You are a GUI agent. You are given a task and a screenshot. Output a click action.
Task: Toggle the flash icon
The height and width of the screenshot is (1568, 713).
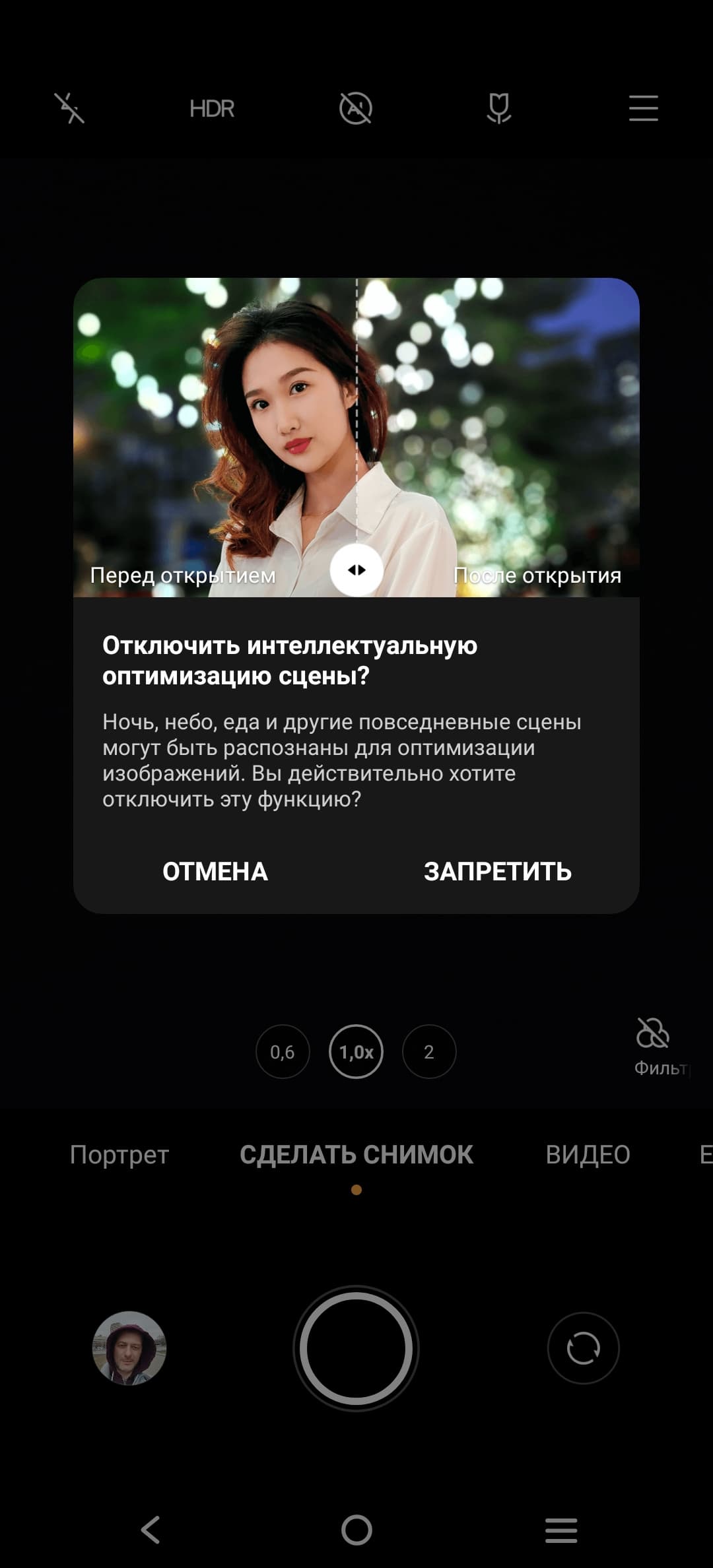pos(69,108)
